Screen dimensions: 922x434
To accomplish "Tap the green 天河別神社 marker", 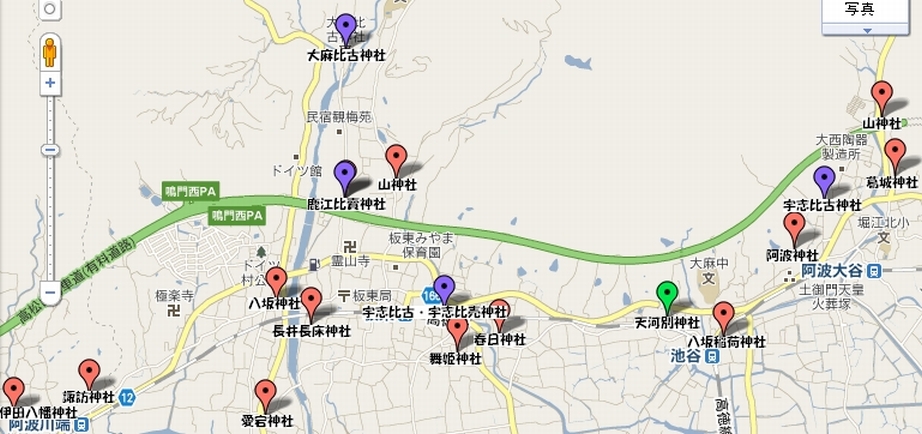I will click(x=667, y=295).
